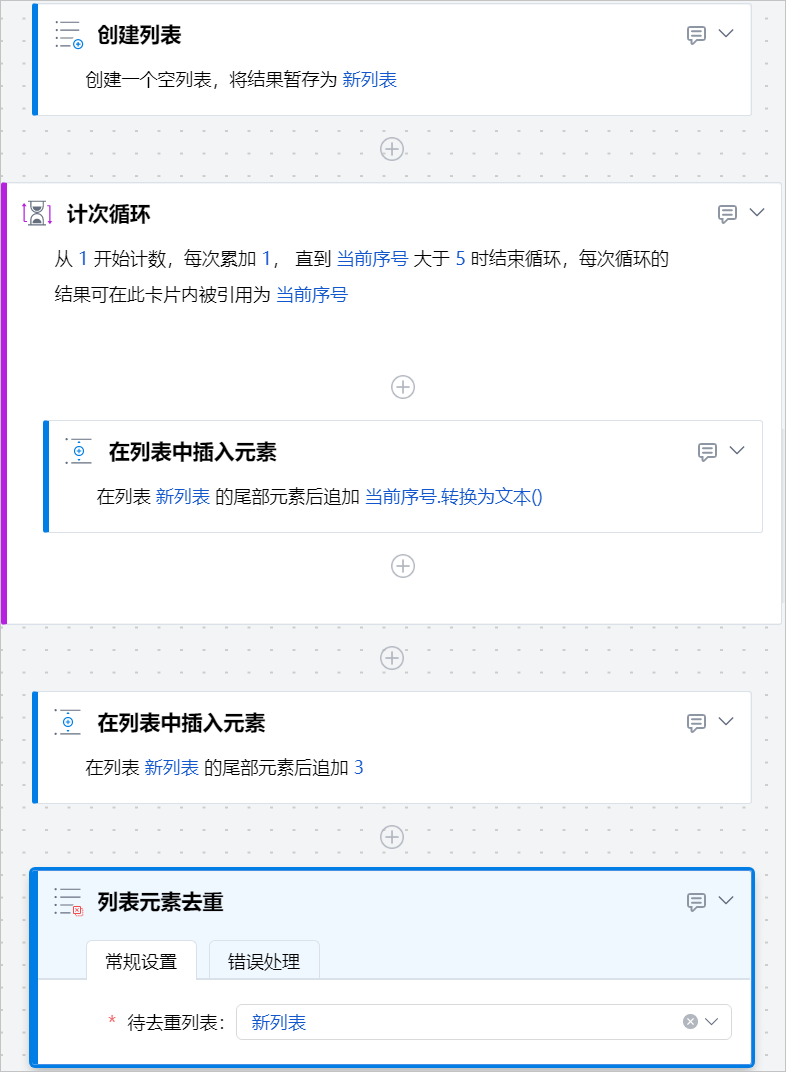
Task: Clear the 待去重列表 field value
Action: pos(690,1022)
